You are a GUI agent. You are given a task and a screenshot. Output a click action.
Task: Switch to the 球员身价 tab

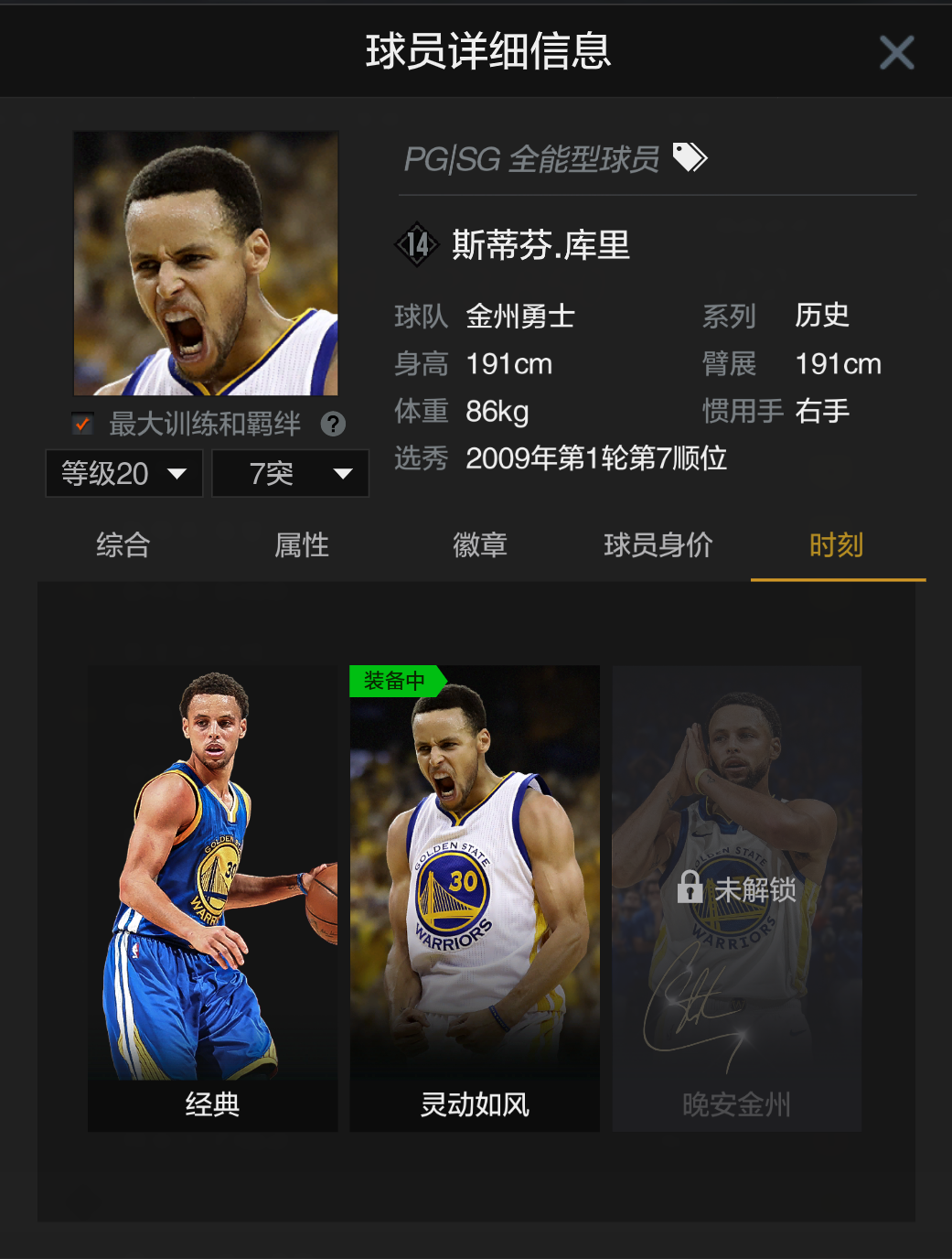(658, 545)
